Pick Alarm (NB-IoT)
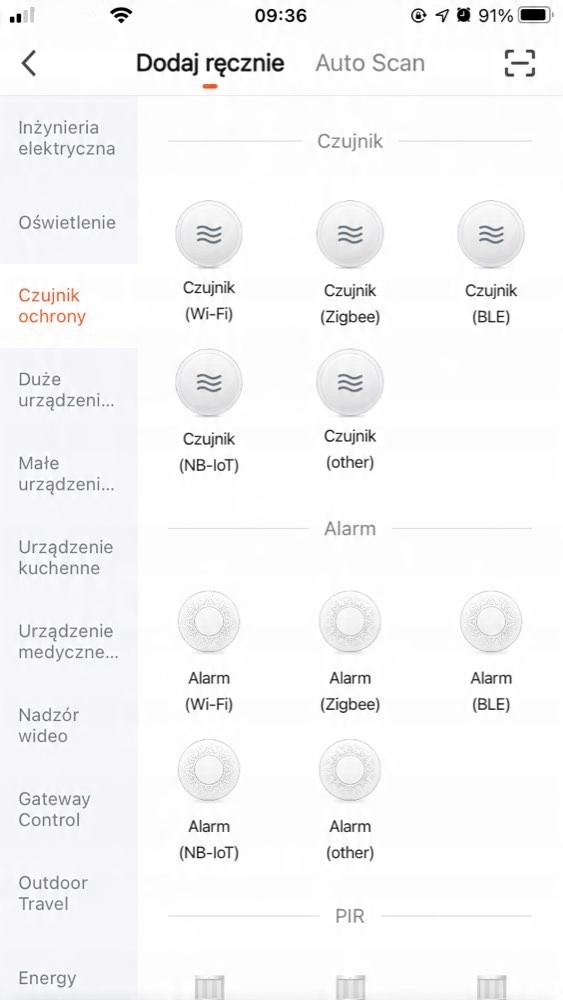The width and height of the screenshot is (563, 1000). pyautogui.click(x=209, y=800)
